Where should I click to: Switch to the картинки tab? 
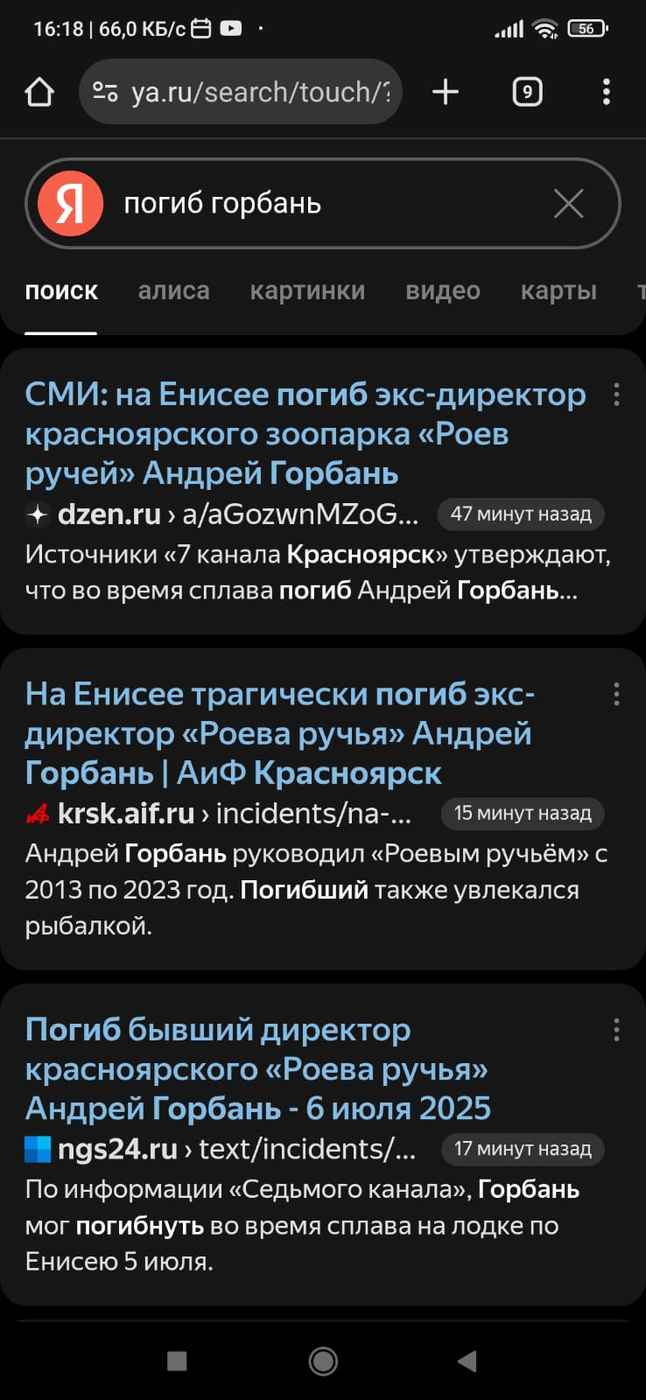[x=308, y=291]
